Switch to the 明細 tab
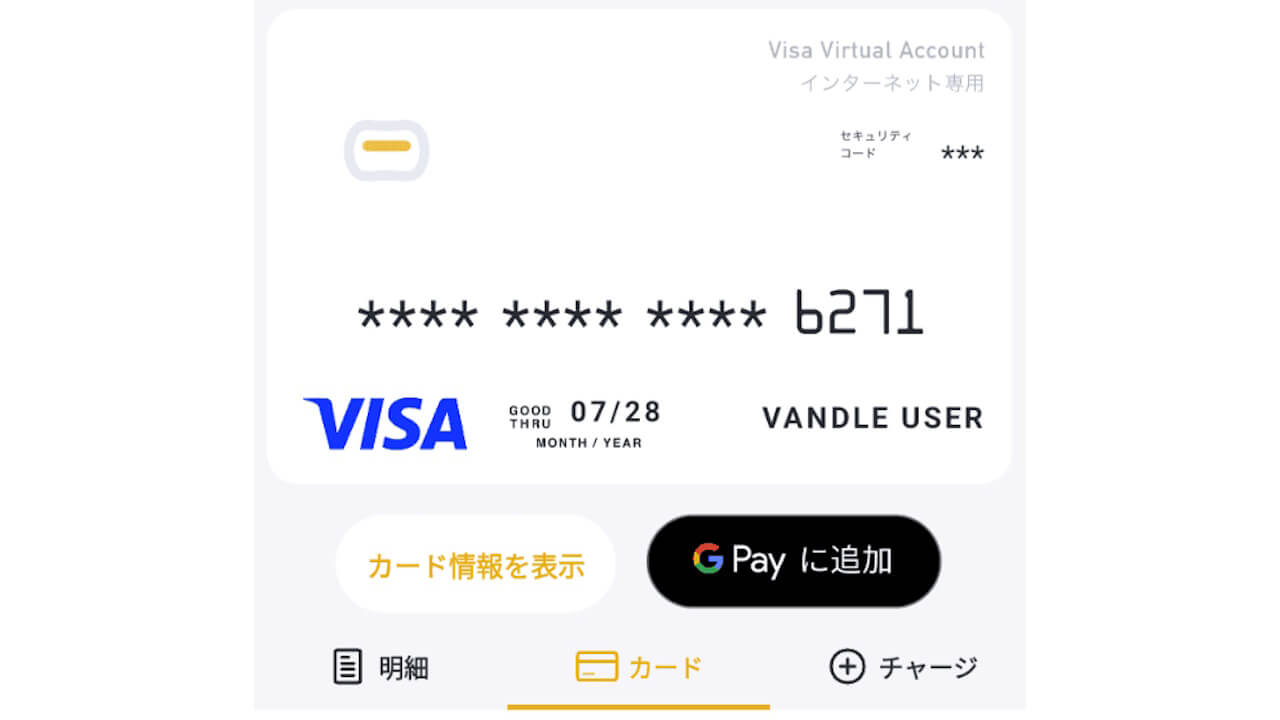 coord(381,667)
